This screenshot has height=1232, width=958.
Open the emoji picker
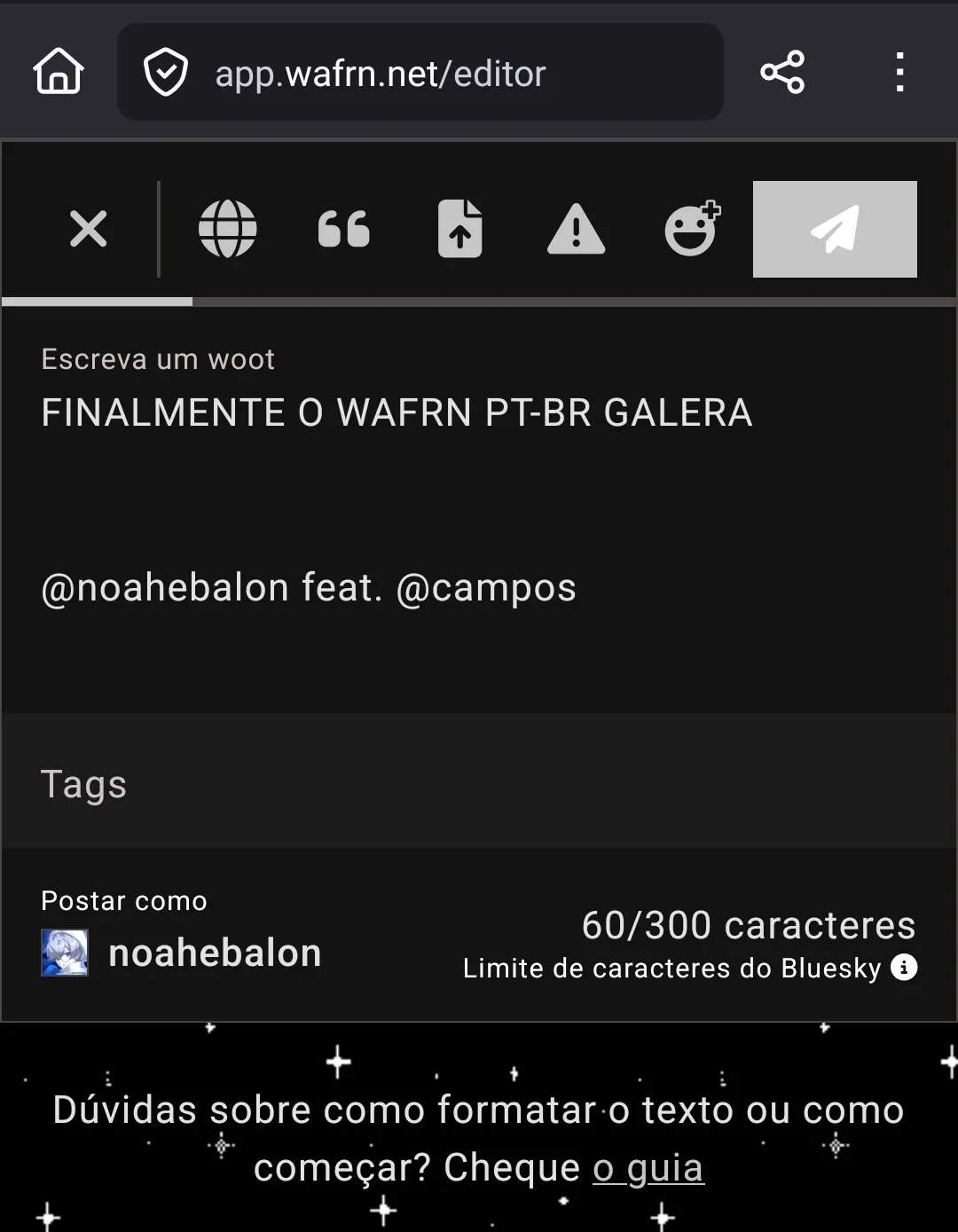pos(692,229)
